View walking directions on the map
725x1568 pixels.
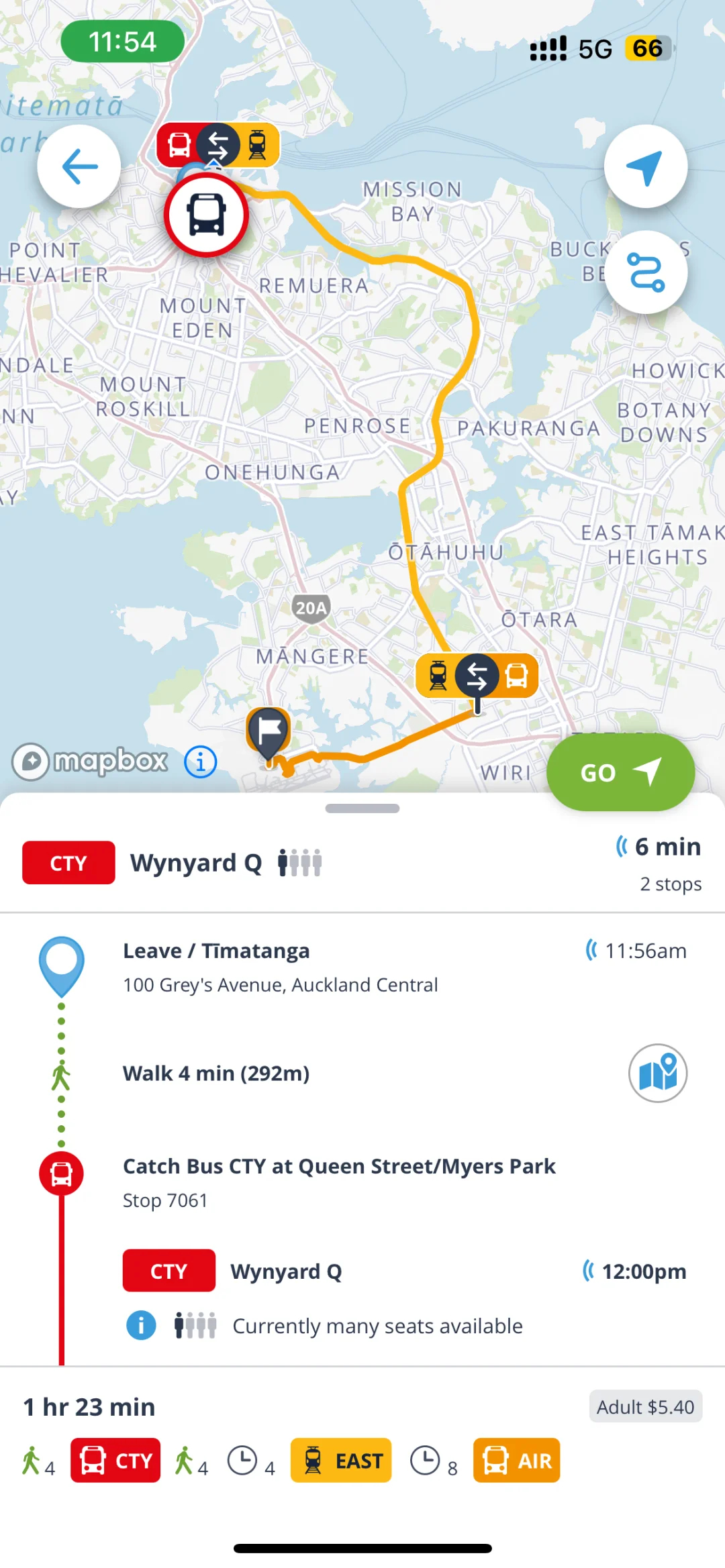pos(657,1073)
